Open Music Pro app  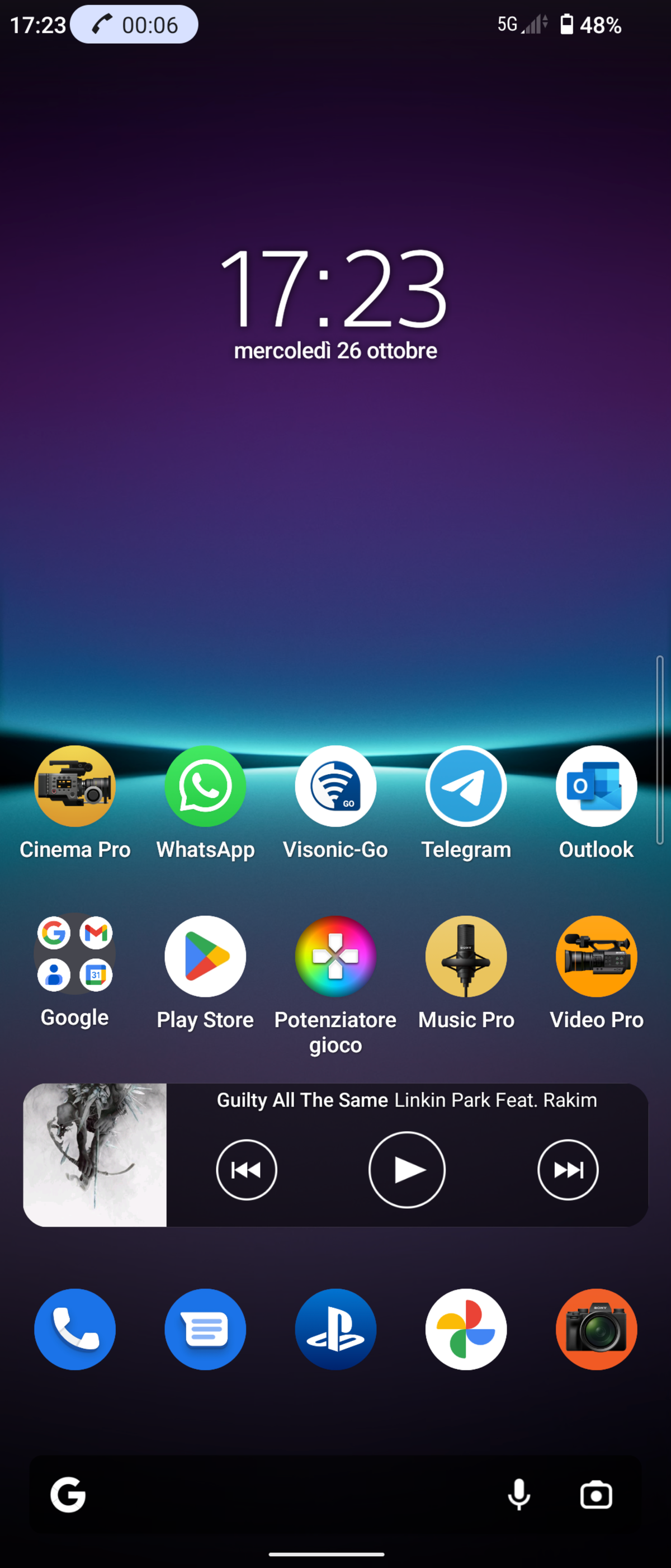pyautogui.click(x=466, y=956)
